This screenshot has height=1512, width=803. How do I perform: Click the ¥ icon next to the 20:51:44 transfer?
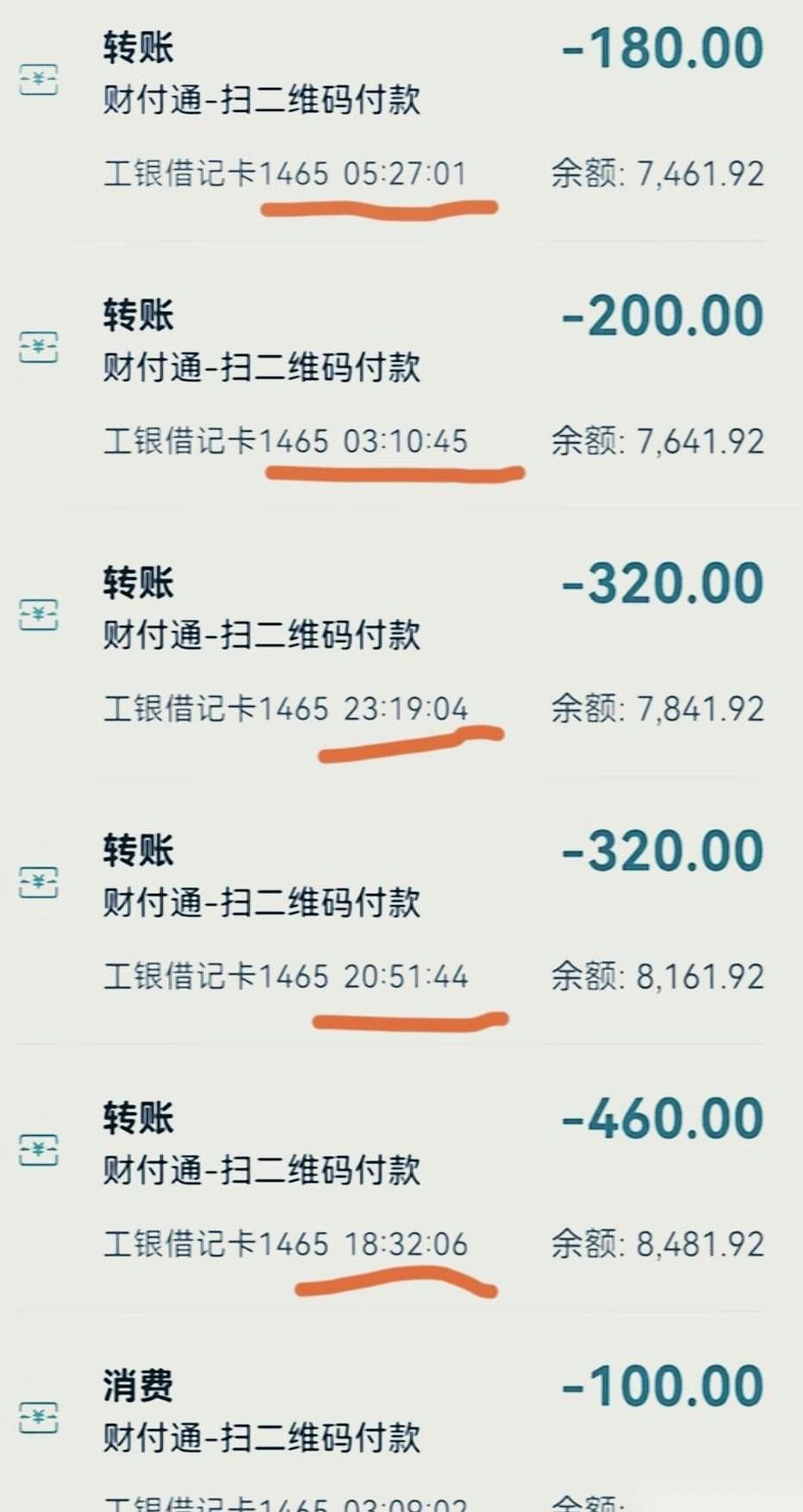tap(36, 884)
